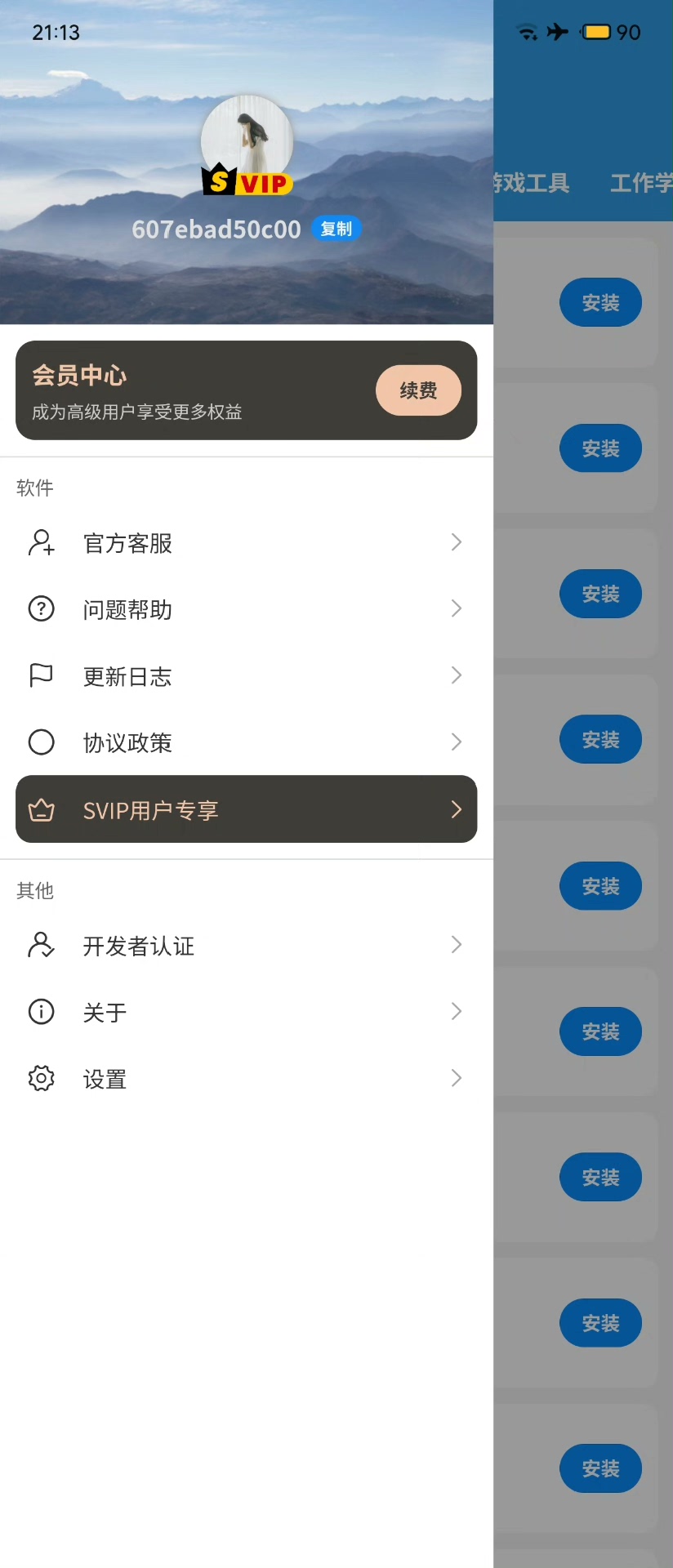Go to 设置 settings
Viewport: 673px width, 1568px height.
point(246,1079)
